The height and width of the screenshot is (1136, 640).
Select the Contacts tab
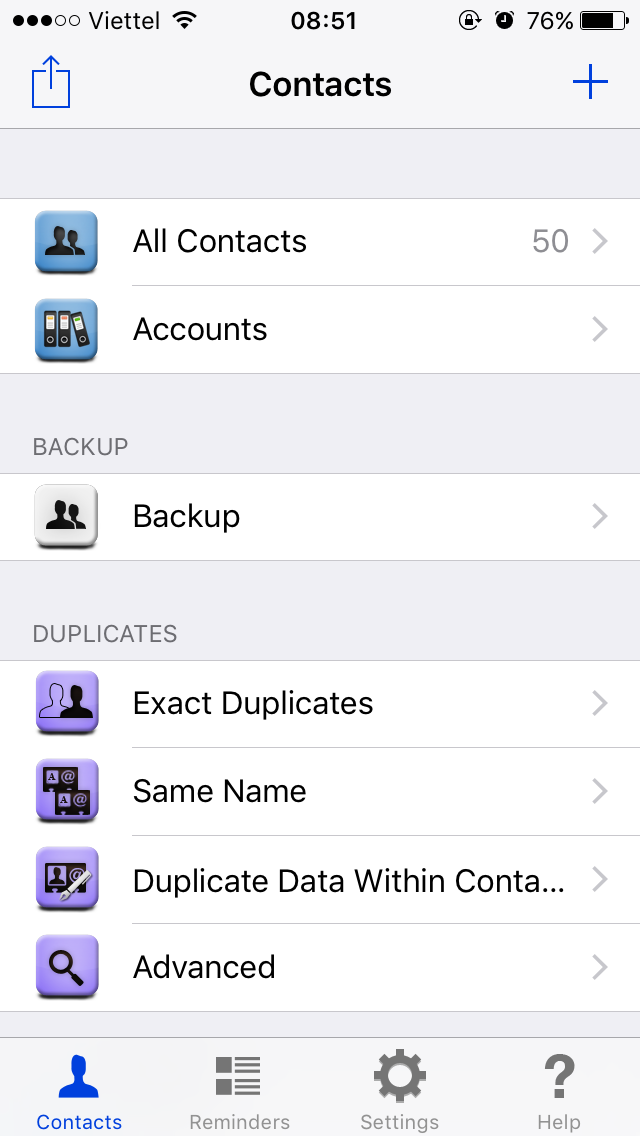click(79, 1092)
